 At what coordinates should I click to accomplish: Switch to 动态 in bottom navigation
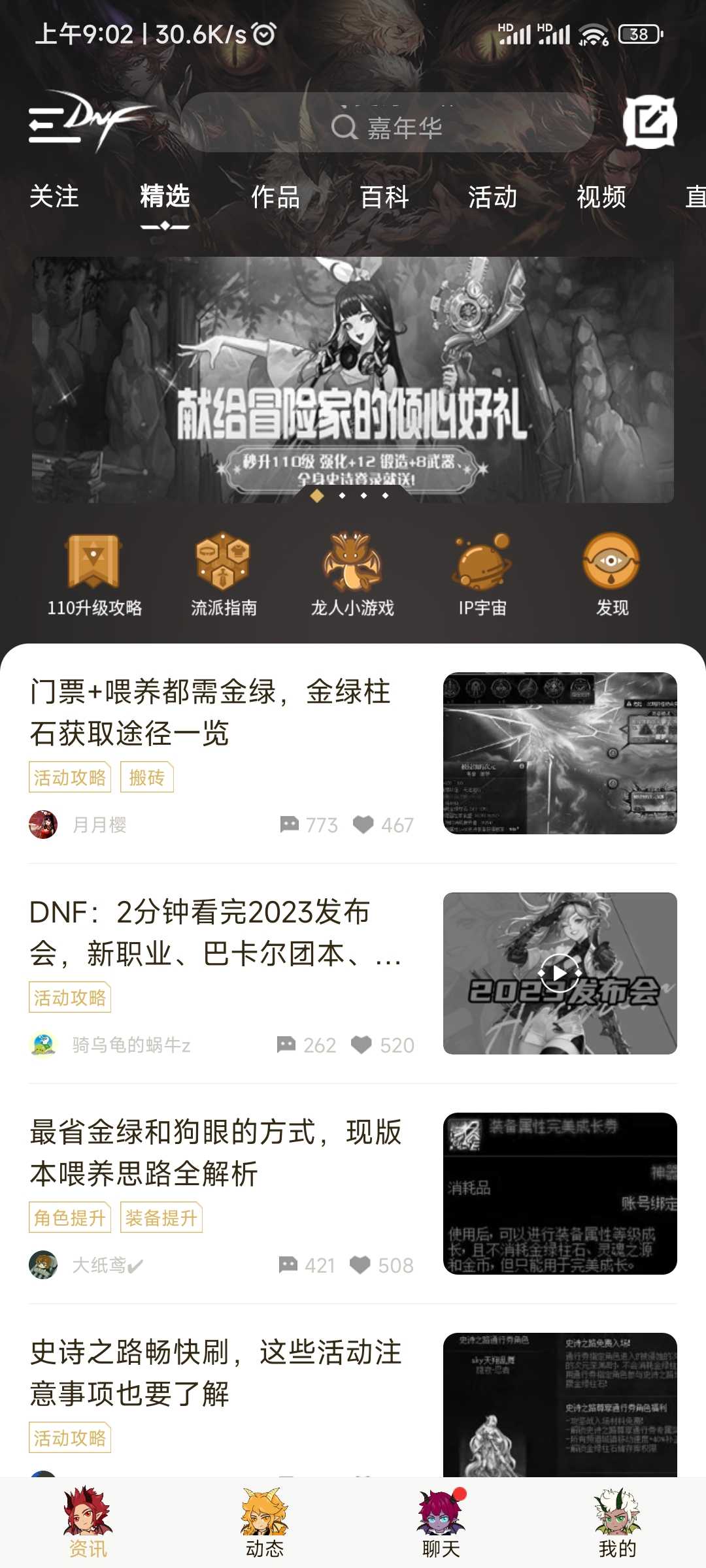point(265,1522)
